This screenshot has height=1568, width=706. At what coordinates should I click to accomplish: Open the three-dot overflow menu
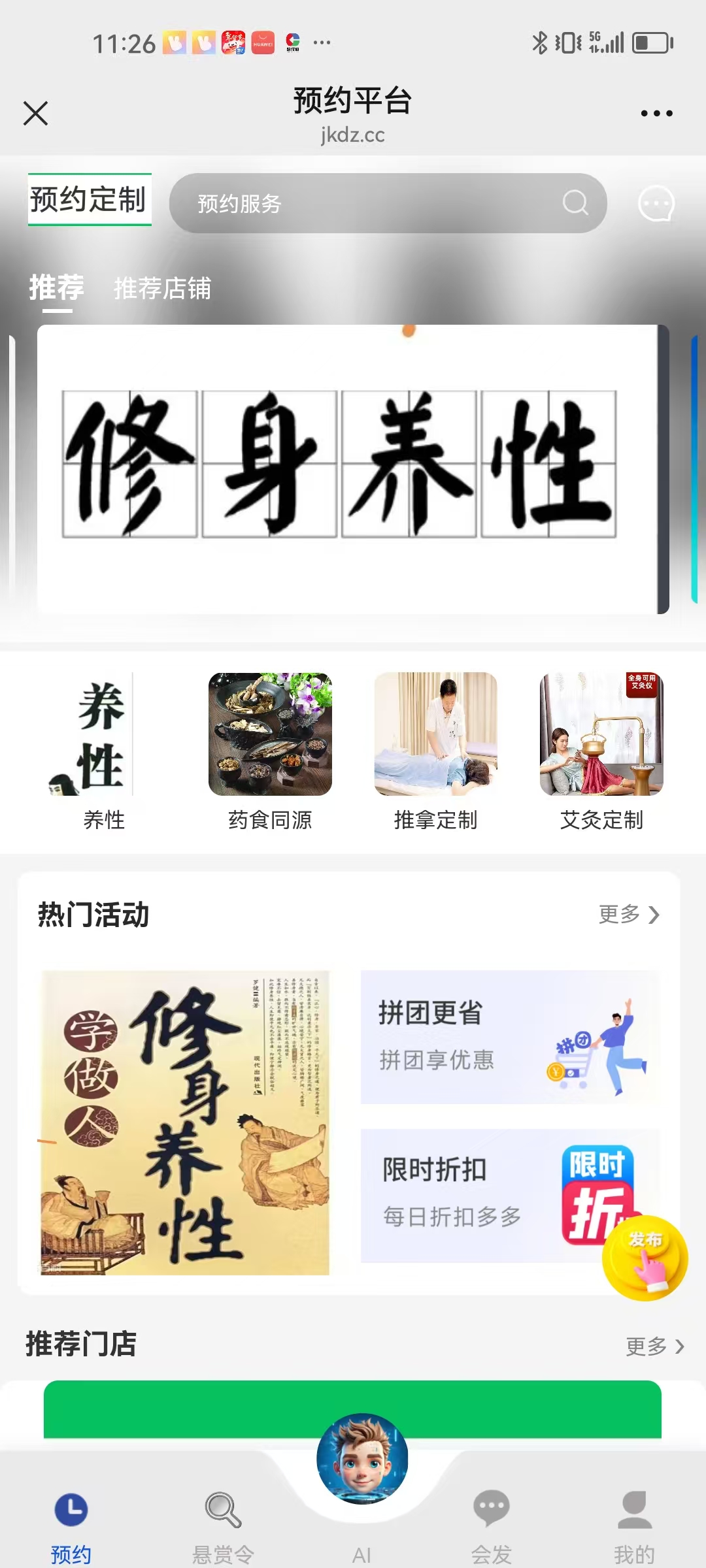pyautogui.click(x=656, y=114)
